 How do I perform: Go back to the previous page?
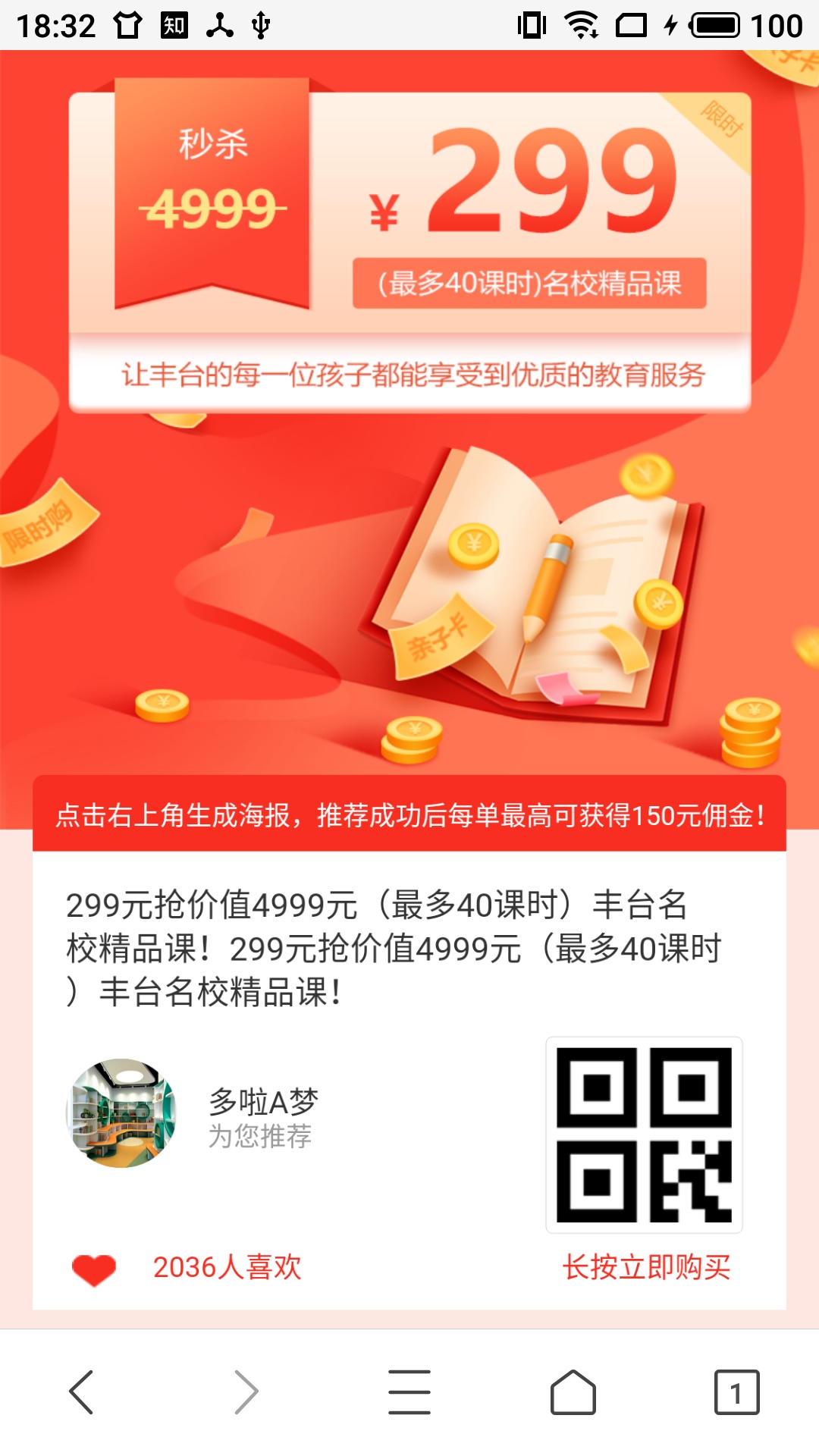pos(81,1392)
